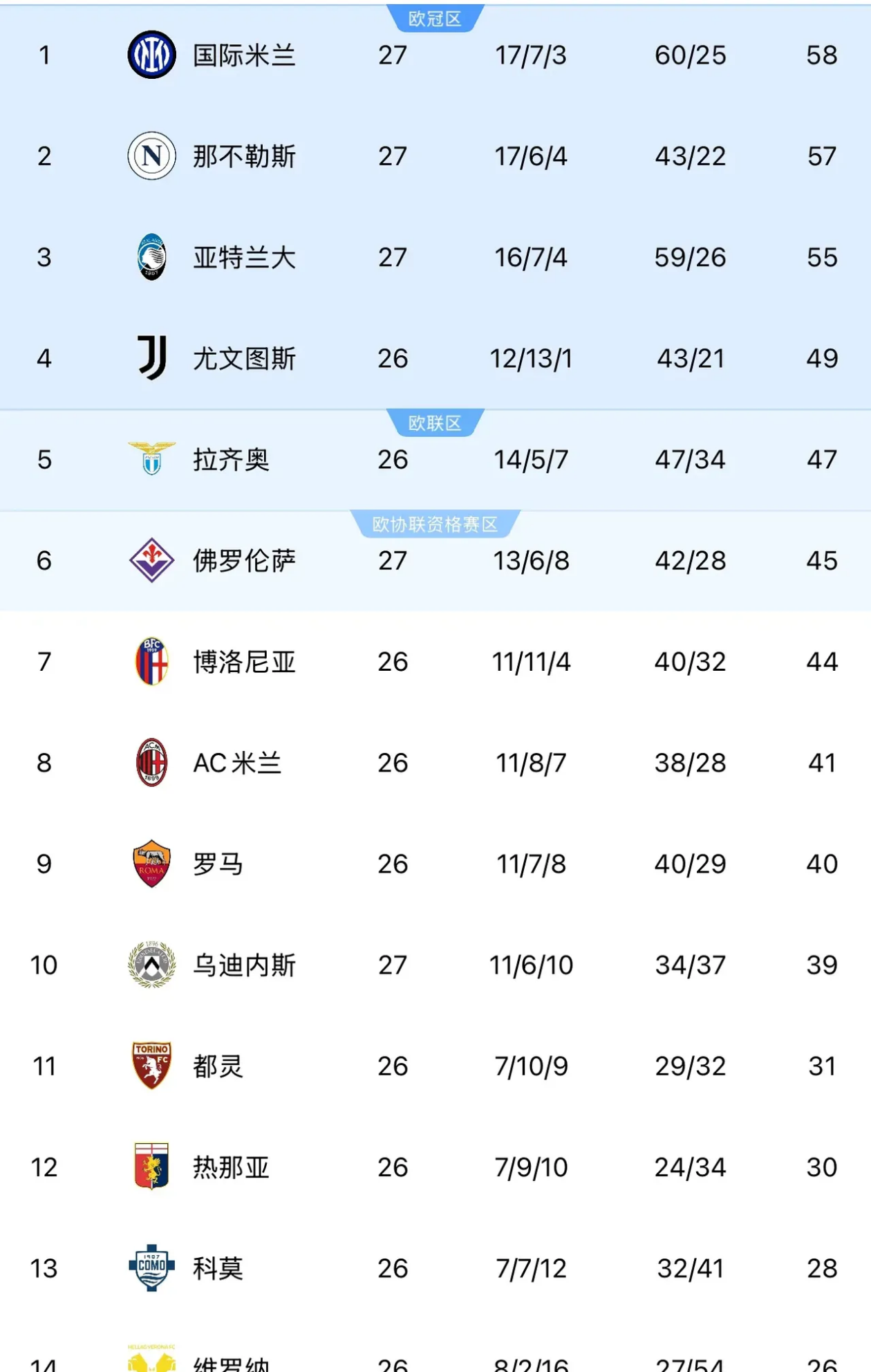This screenshot has height=1372, width=871.
Task: Click ranking number 10 beside 乌迪内斯
Action: [x=44, y=965]
